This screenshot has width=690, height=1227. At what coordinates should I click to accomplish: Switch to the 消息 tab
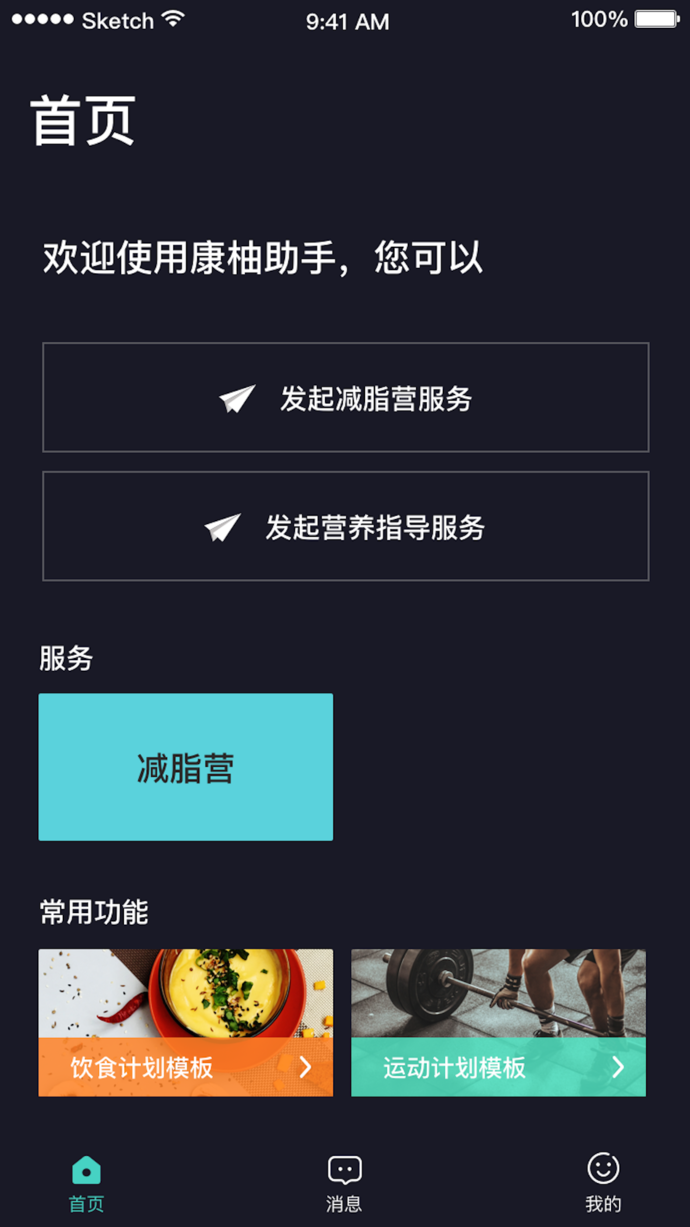[x=344, y=1182]
